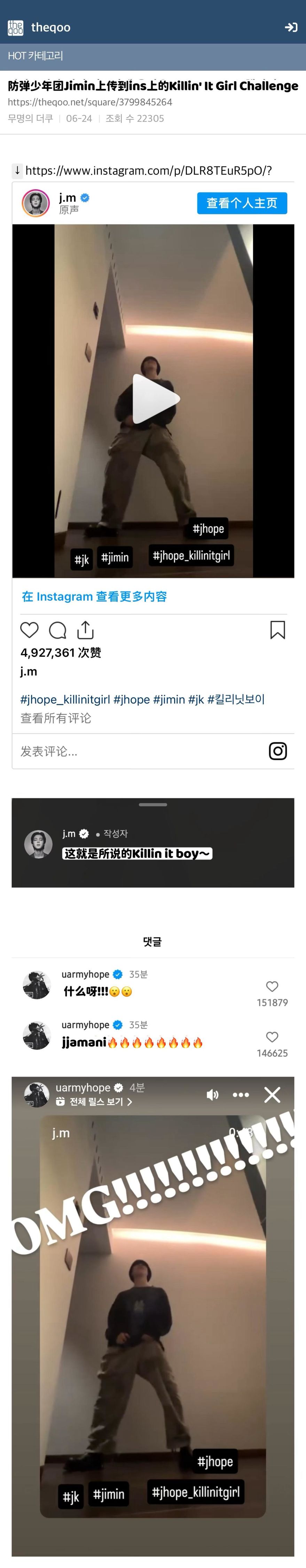Screen dimensions: 306x1568
Task: Bookmark the embedded Instagram post
Action: (x=277, y=630)
